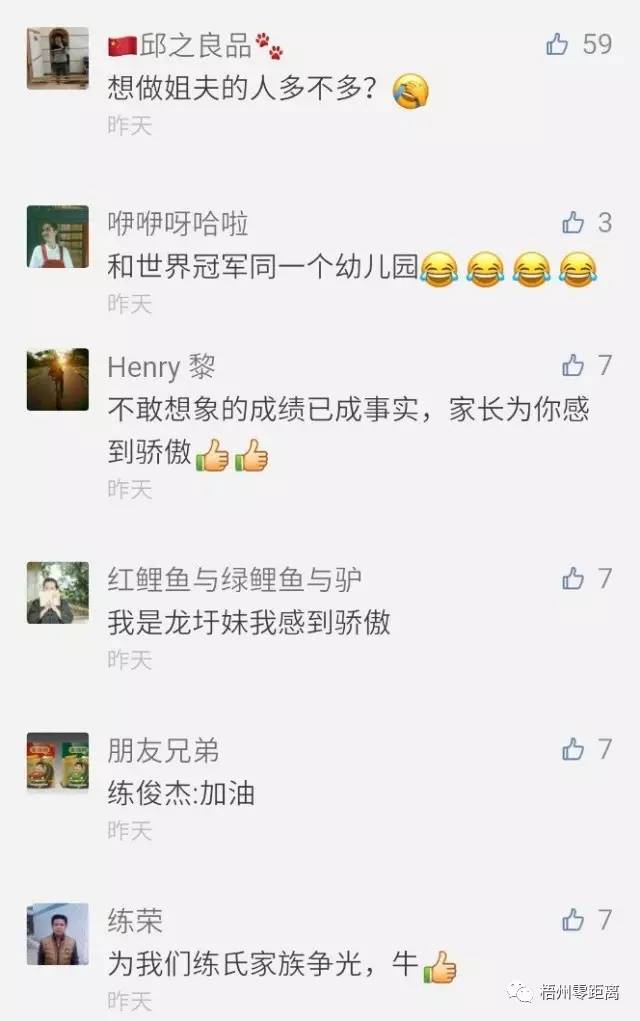Open 邱之良品's profile avatar

click(57, 58)
